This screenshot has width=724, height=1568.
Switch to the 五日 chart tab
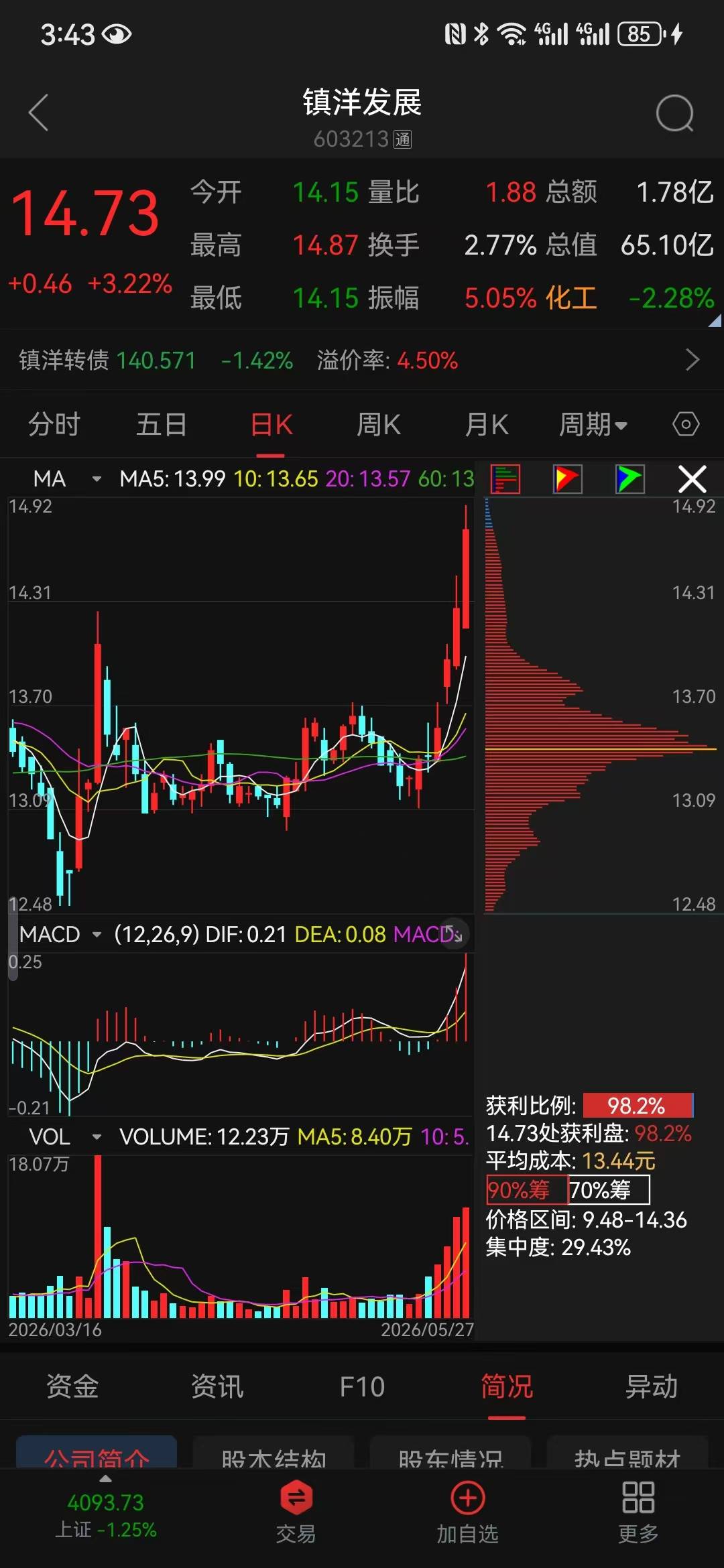coord(162,425)
